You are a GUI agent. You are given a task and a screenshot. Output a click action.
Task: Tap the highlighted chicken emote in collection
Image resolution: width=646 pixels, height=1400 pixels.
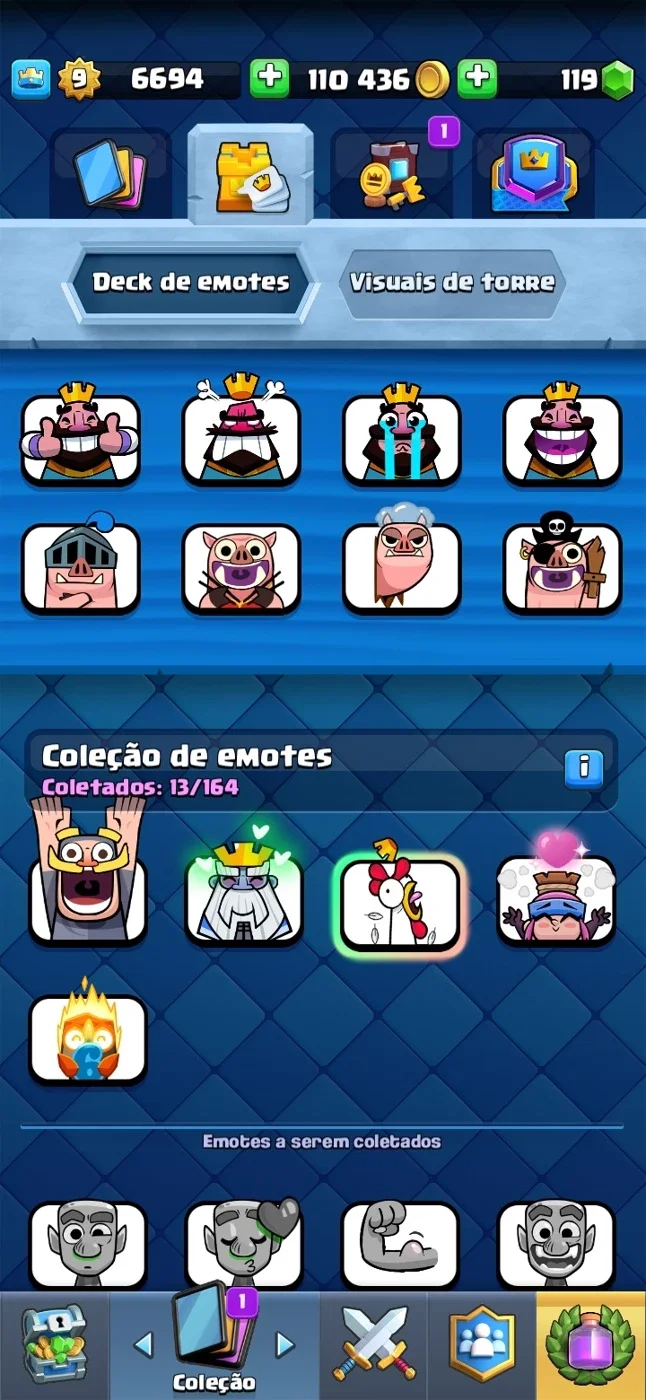coord(400,898)
